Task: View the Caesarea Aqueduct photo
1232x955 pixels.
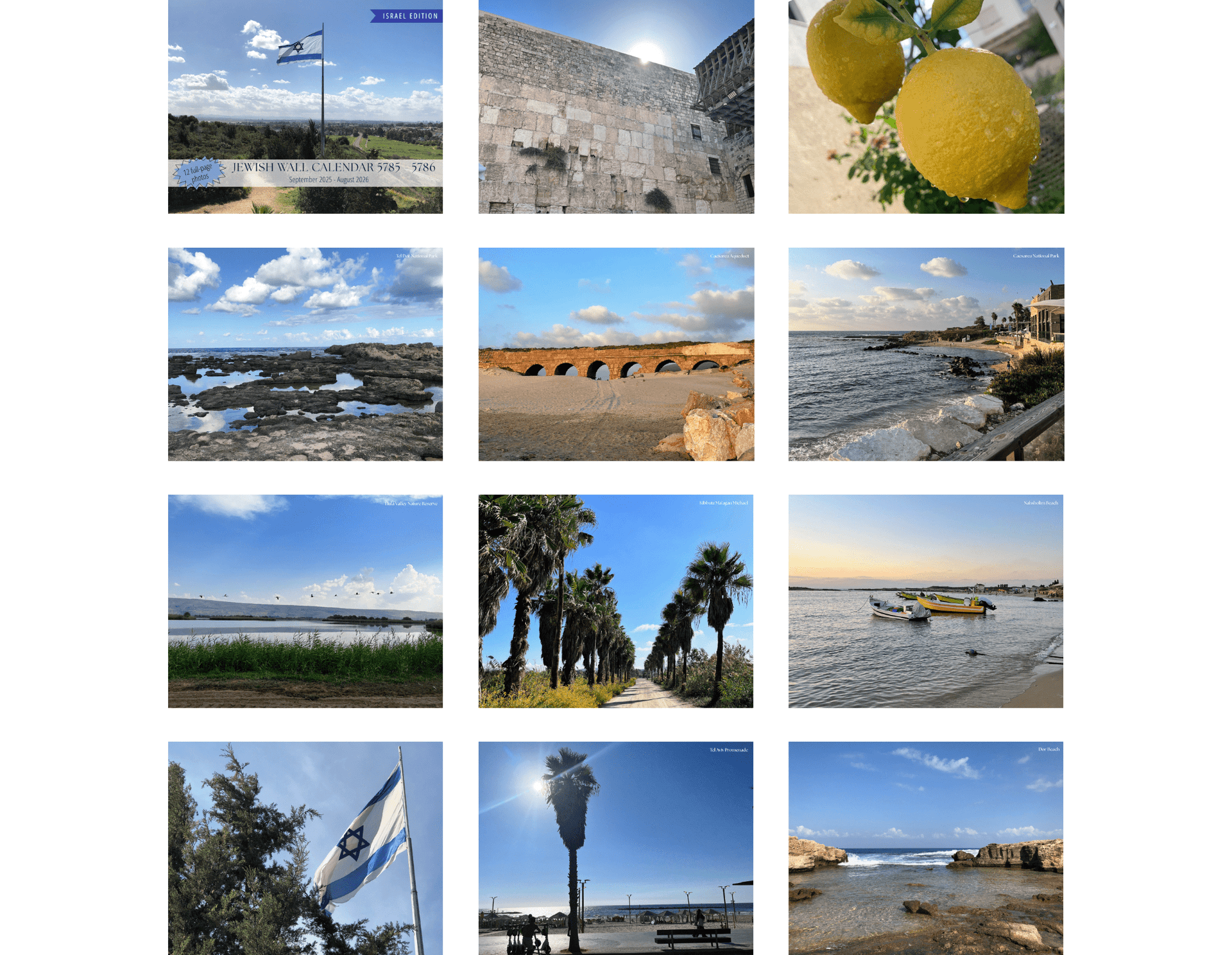Action: (616, 354)
